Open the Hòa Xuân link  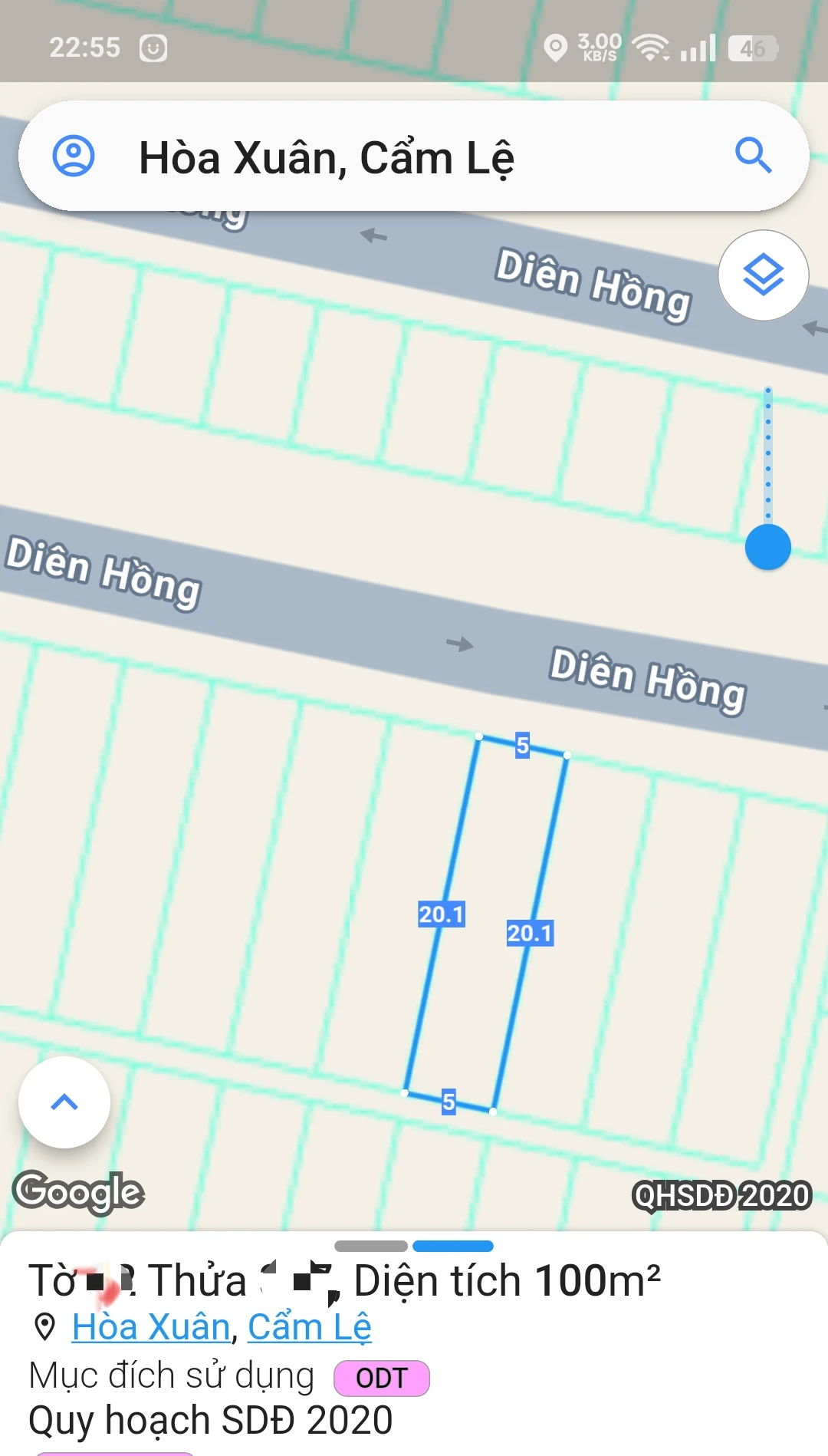[x=151, y=1326]
